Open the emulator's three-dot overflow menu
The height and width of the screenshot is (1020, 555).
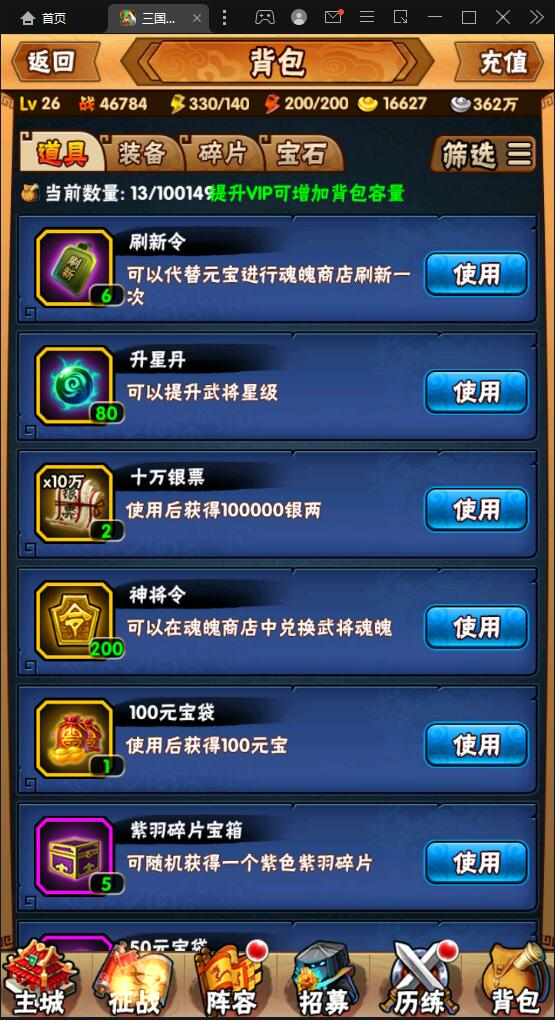(224, 18)
